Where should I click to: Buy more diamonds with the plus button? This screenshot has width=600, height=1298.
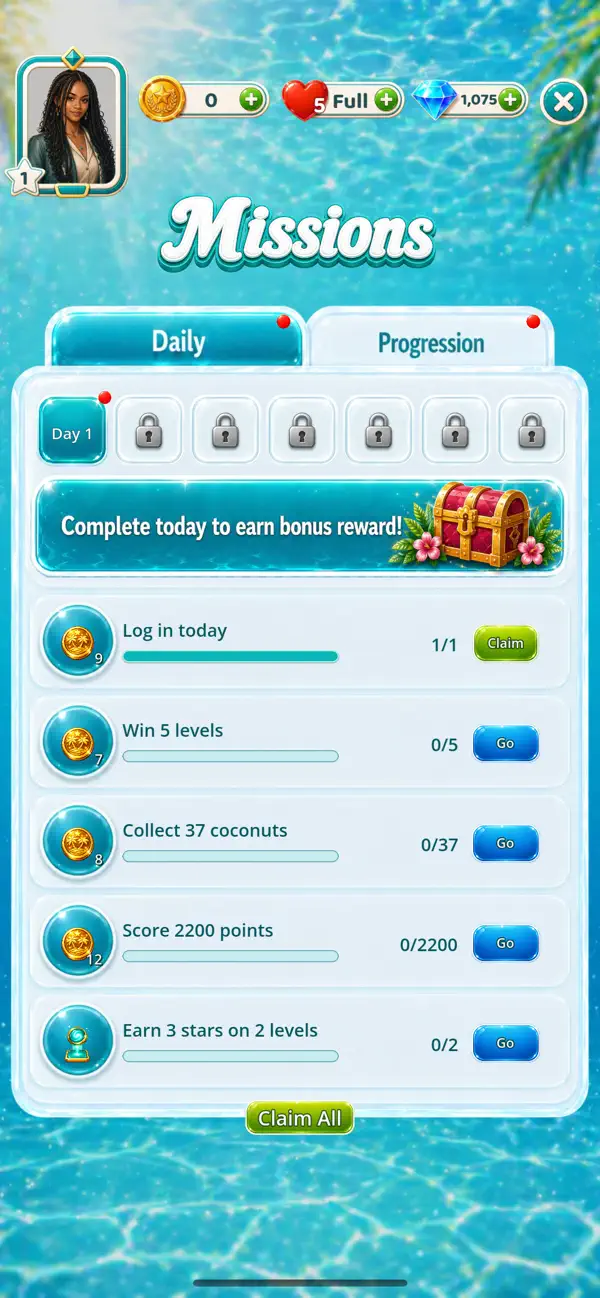point(511,100)
